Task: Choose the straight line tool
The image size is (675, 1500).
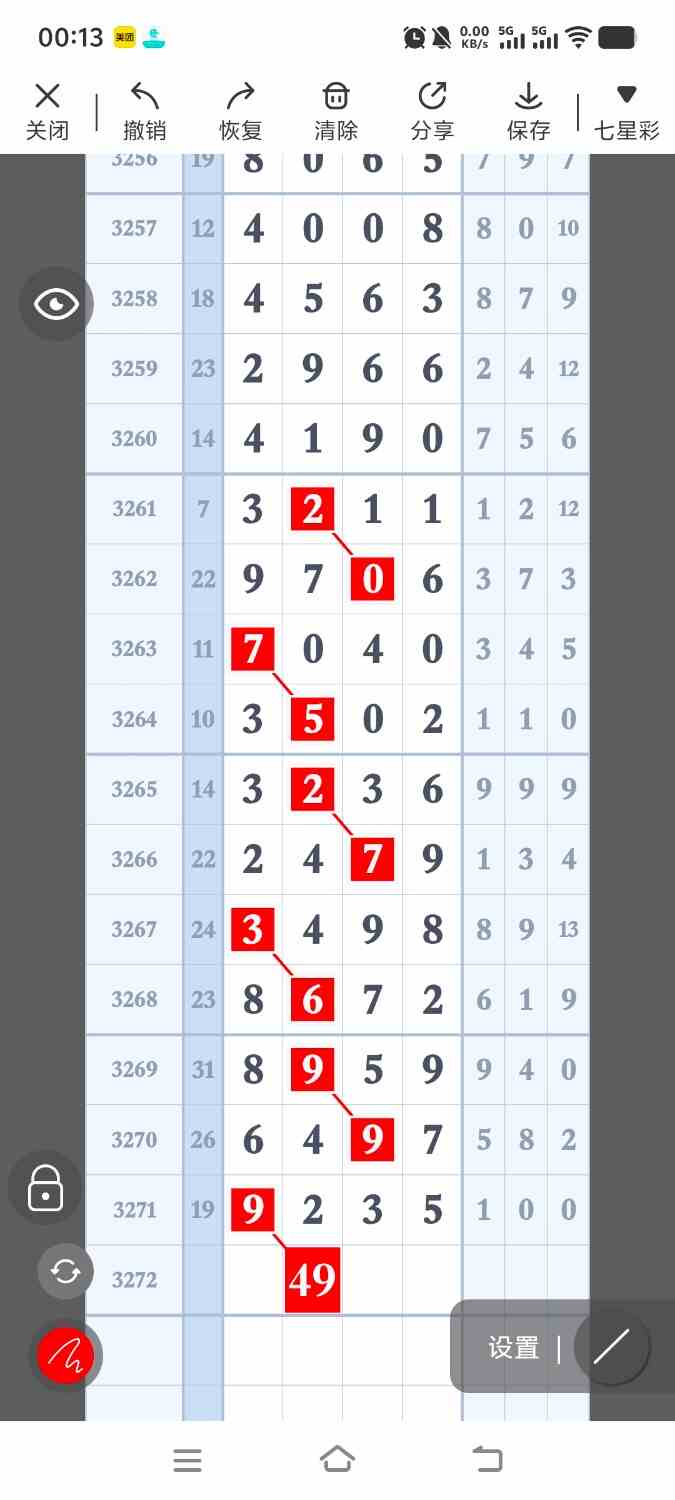Action: (611, 1347)
